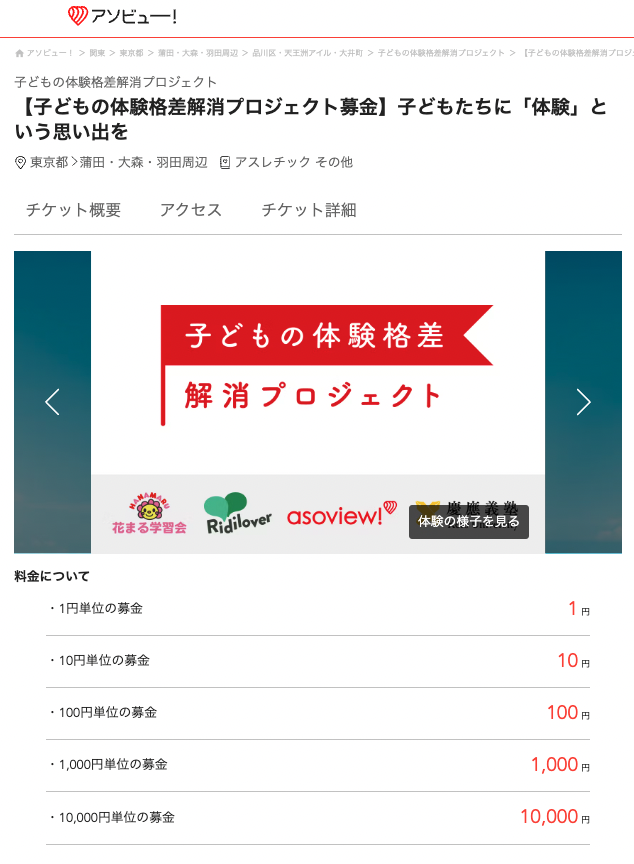Switch to the アクセス tab
This screenshot has height=864, width=634.
pyautogui.click(x=191, y=210)
